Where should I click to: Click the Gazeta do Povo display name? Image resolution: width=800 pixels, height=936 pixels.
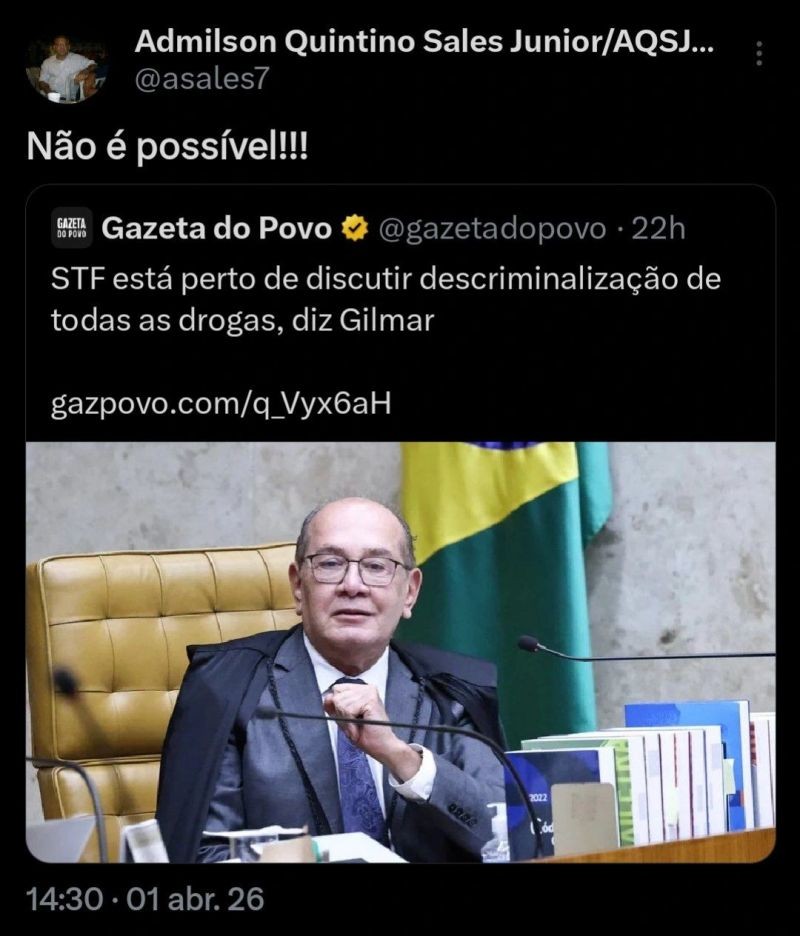point(218,228)
